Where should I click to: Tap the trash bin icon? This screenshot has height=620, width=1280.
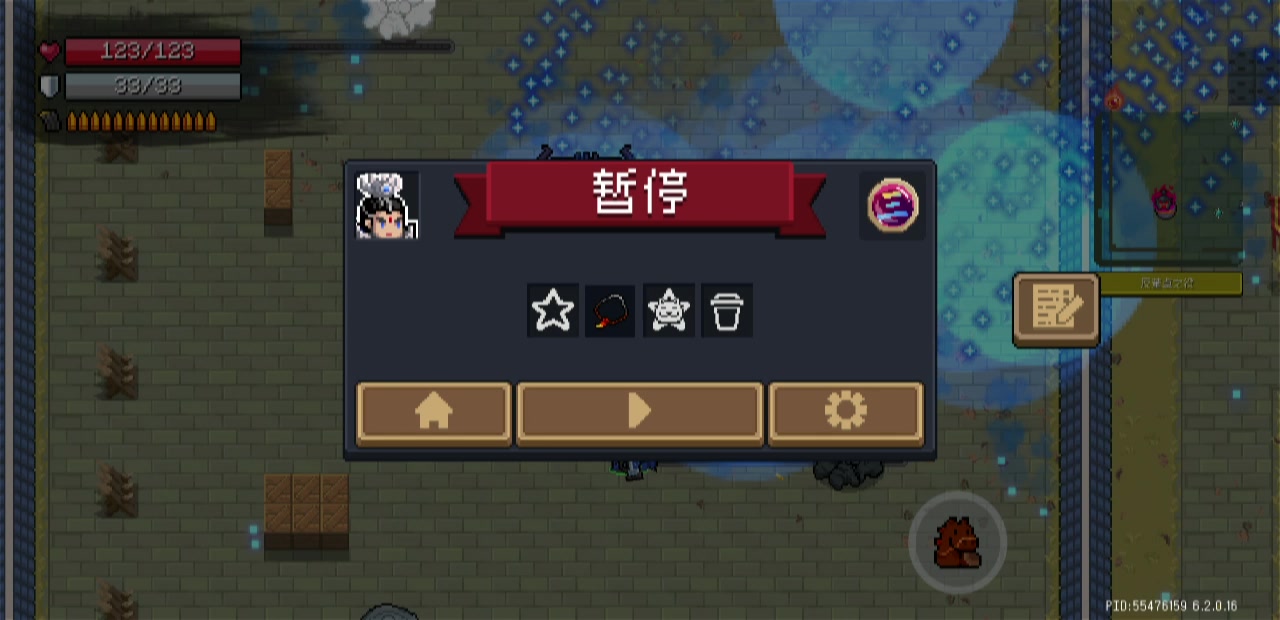coord(727,311)
